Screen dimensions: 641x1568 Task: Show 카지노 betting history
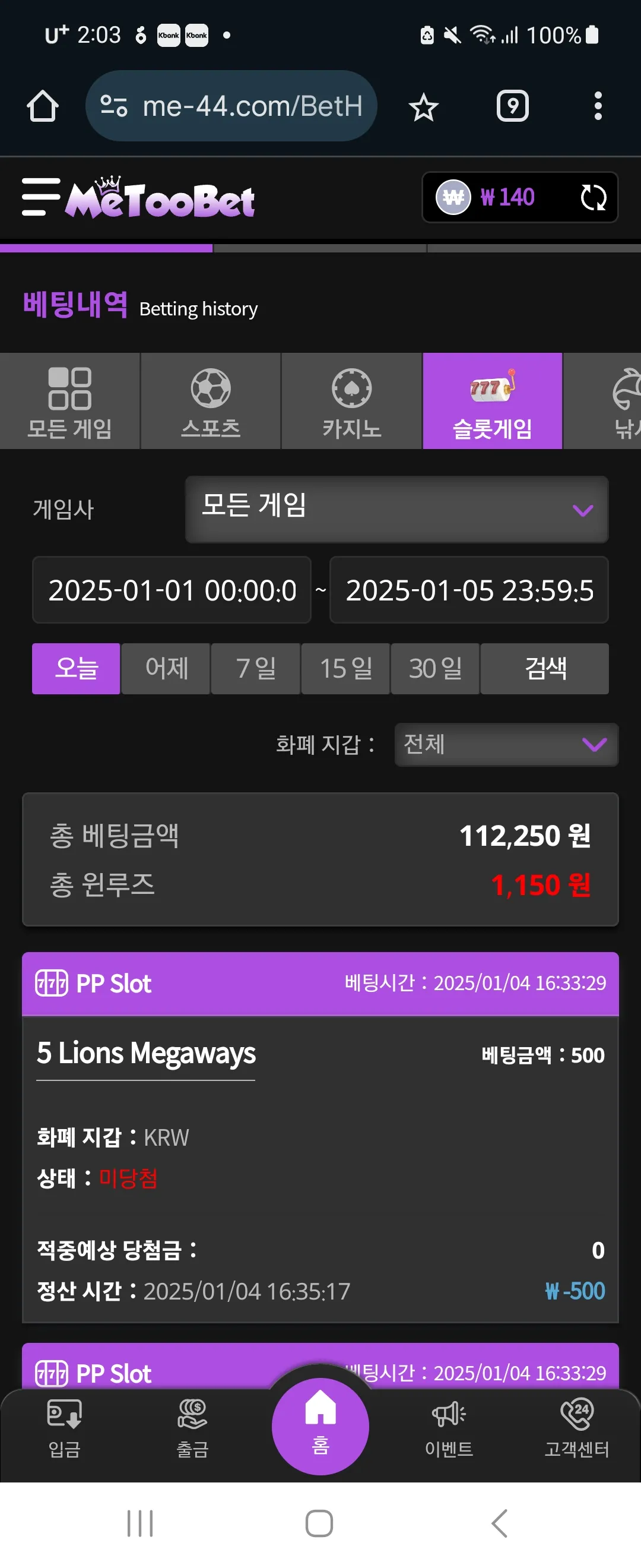coord(351,402)
